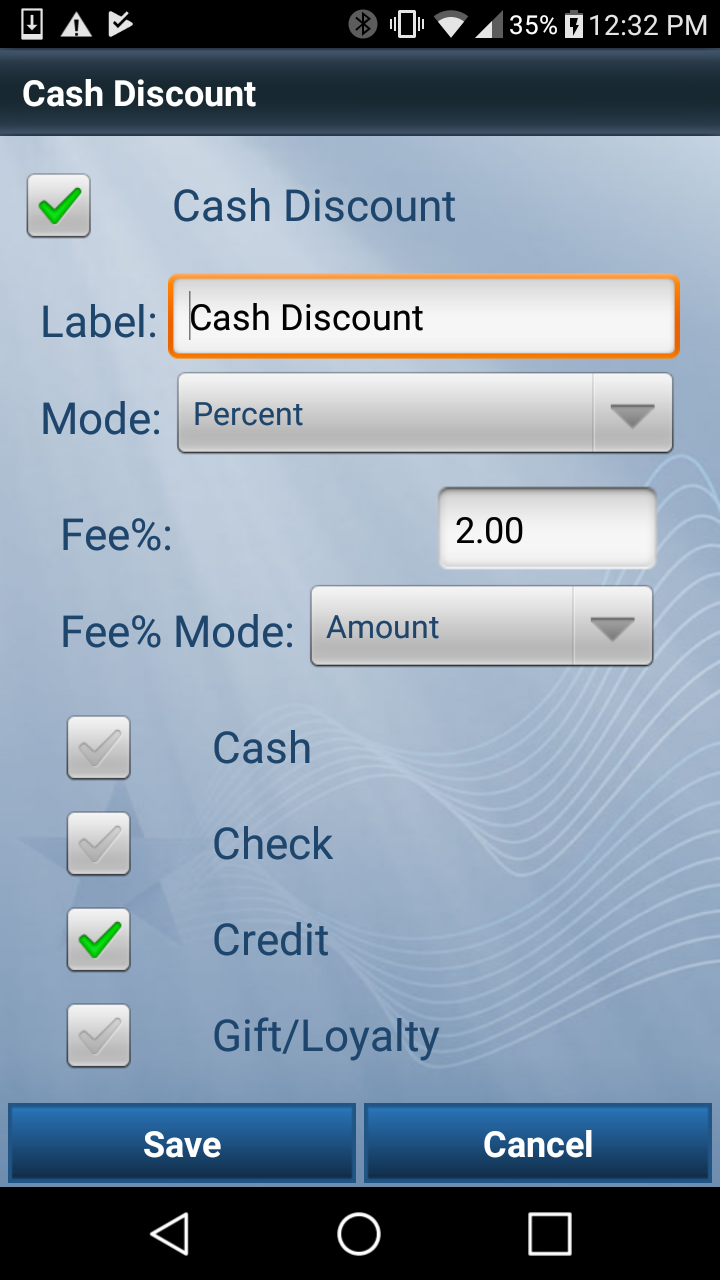Tick the Cash payment checkbox
The width and height of the screenshot is (720, 1280).
click(x=99, y=748)
